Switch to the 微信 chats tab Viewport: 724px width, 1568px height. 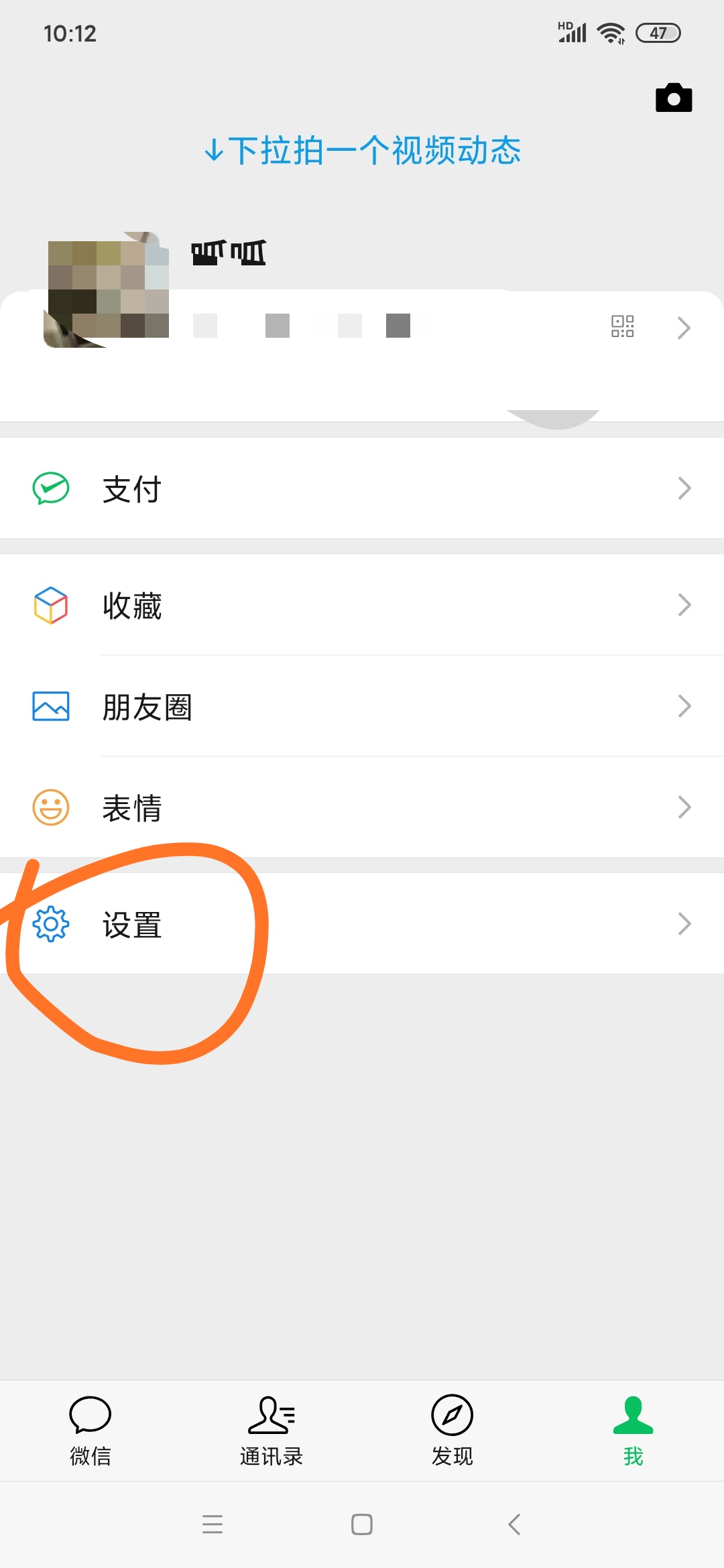tap(90, 1431)
